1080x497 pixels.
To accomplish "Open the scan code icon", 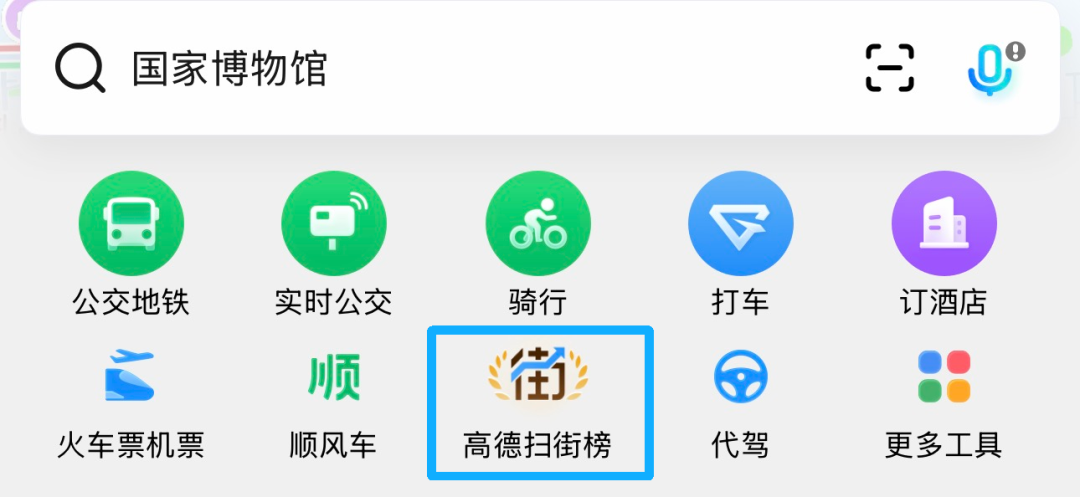I will click(x=889, y=67).
